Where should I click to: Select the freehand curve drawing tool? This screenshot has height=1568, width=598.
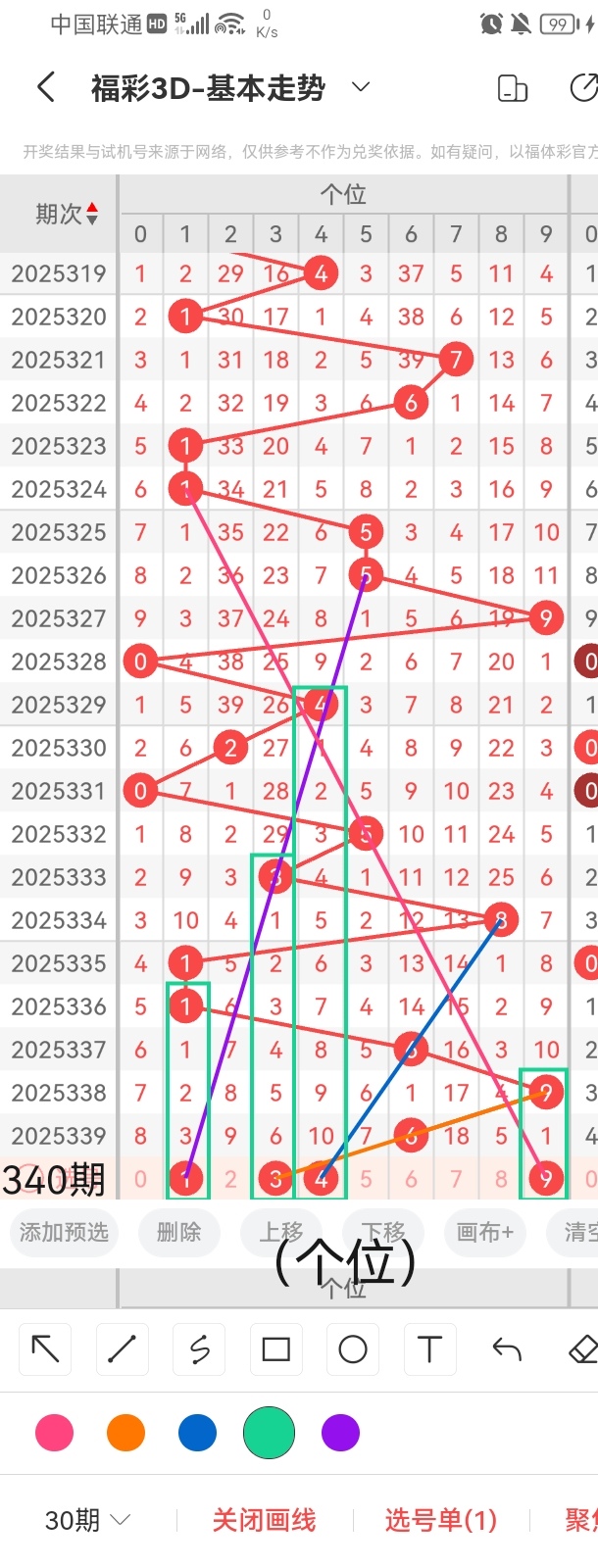[x=199, y=1349]
